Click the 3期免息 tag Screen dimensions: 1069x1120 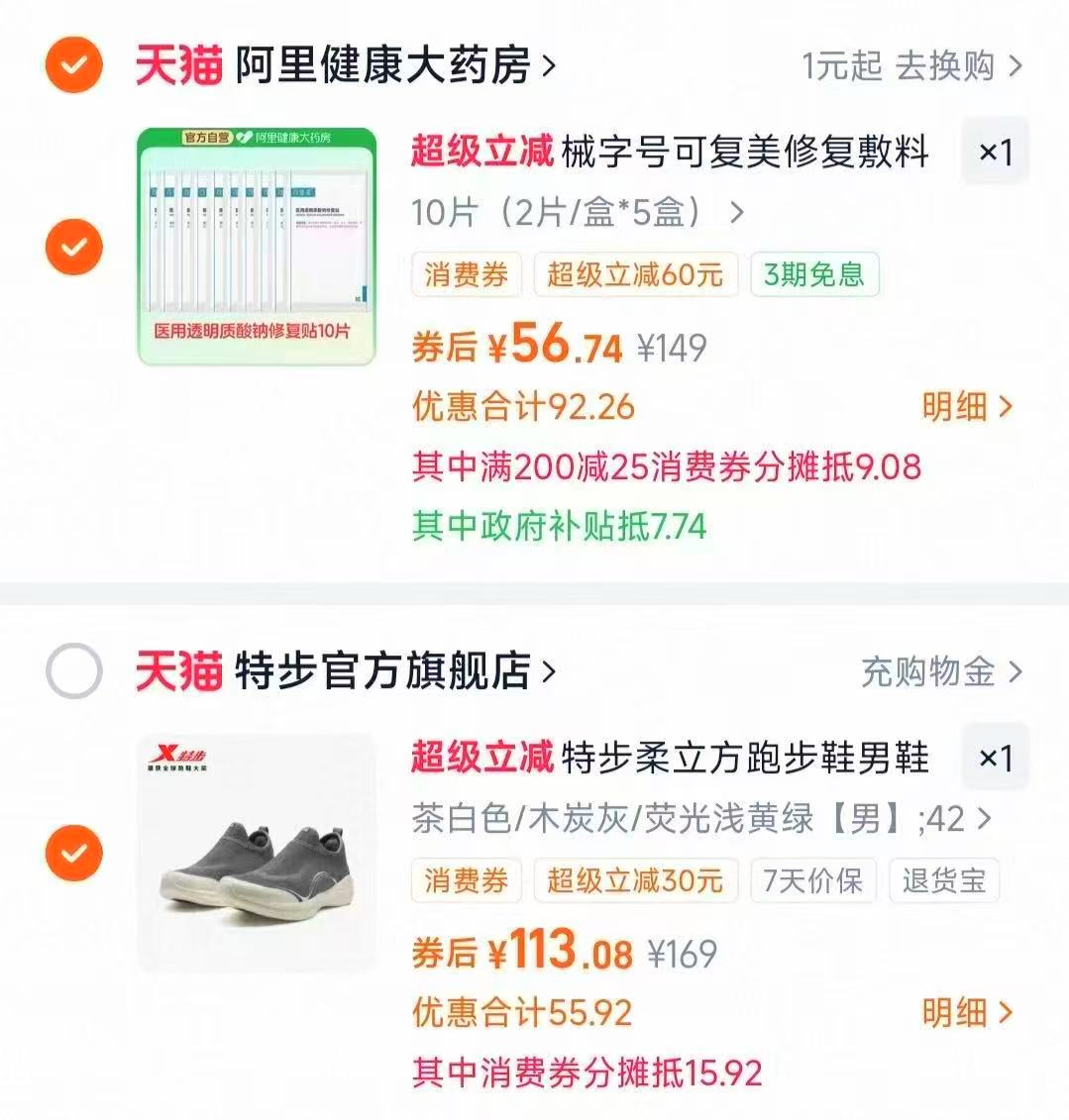click(812, 275)
